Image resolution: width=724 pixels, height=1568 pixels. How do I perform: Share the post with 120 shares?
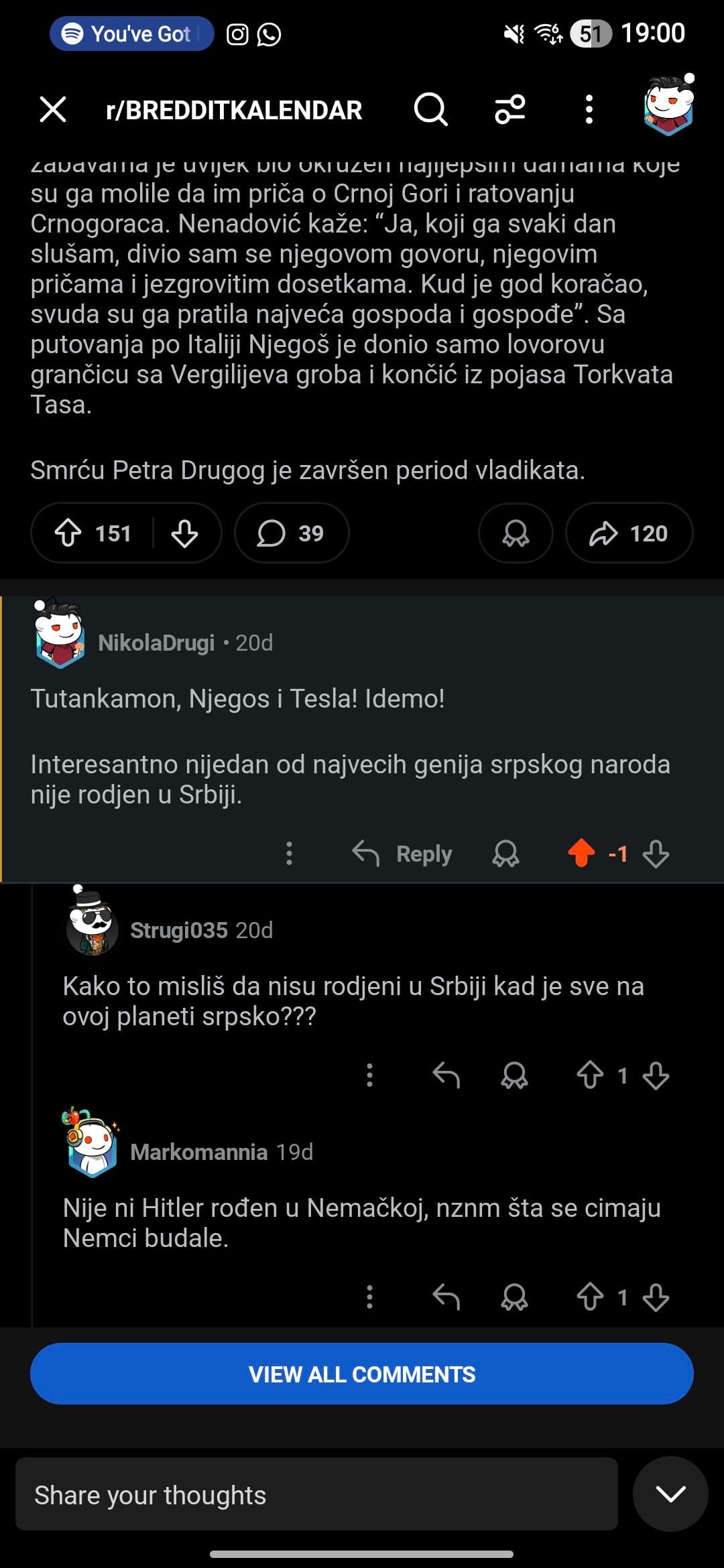pos(629,533)
